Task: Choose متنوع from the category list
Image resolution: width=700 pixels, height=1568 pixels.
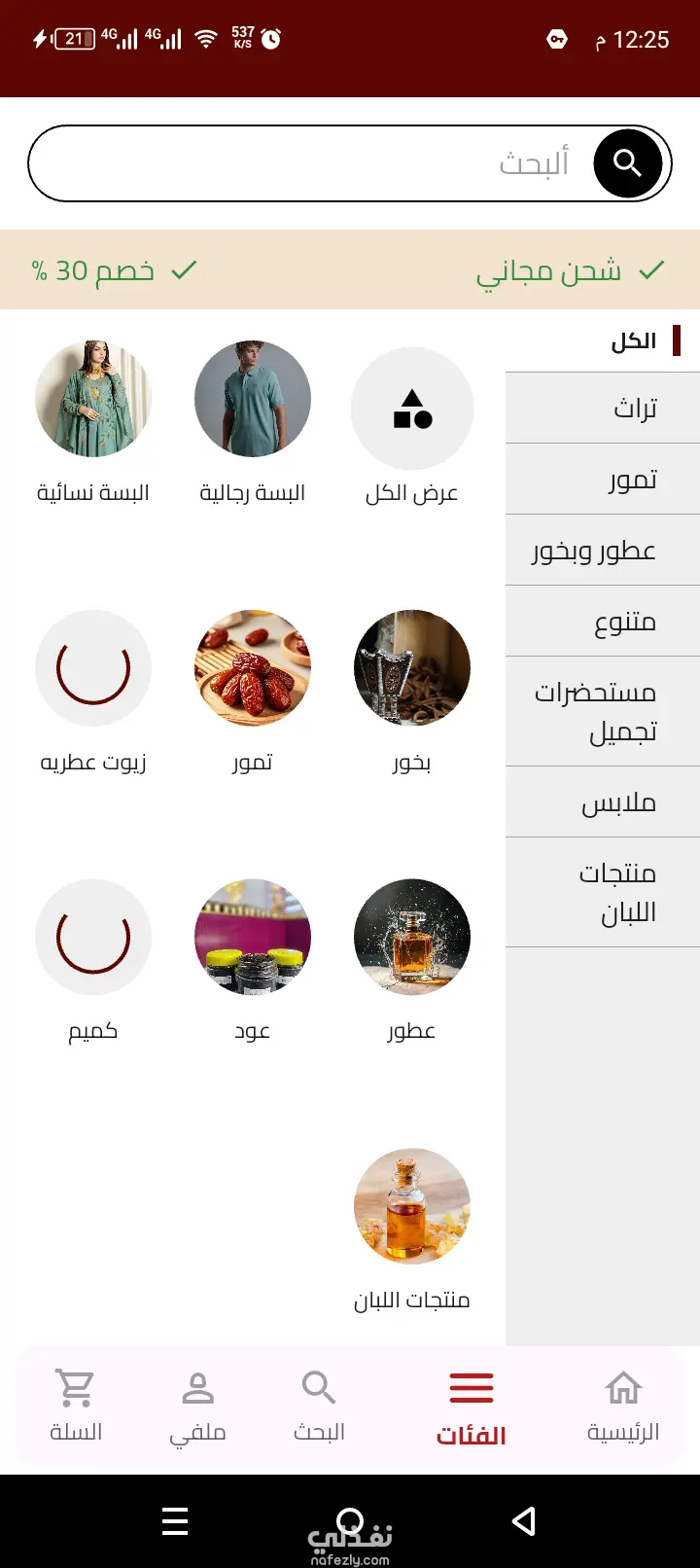Action: tap(603, 622)
